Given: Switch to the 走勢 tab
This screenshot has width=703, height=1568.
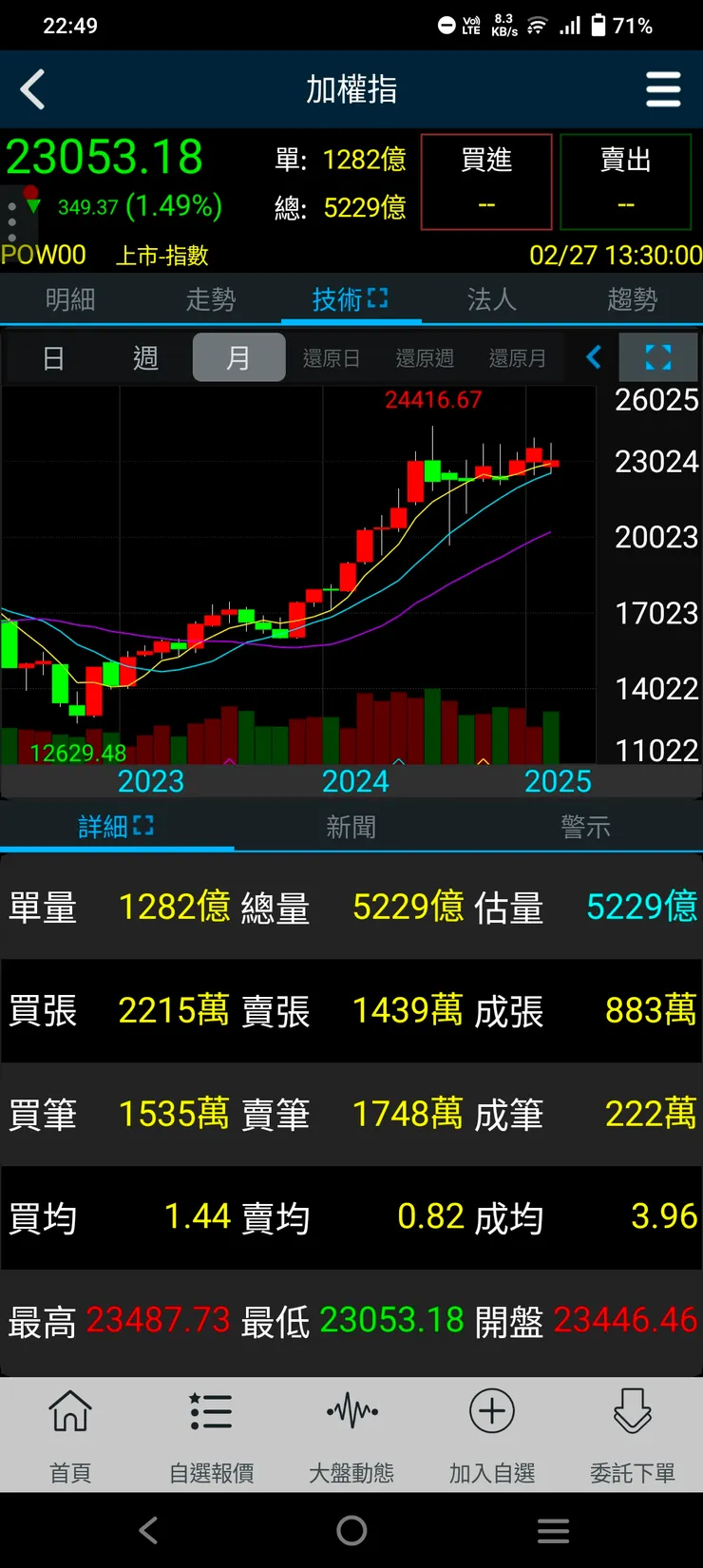Looking at the screenshot, I should (210, 300).
